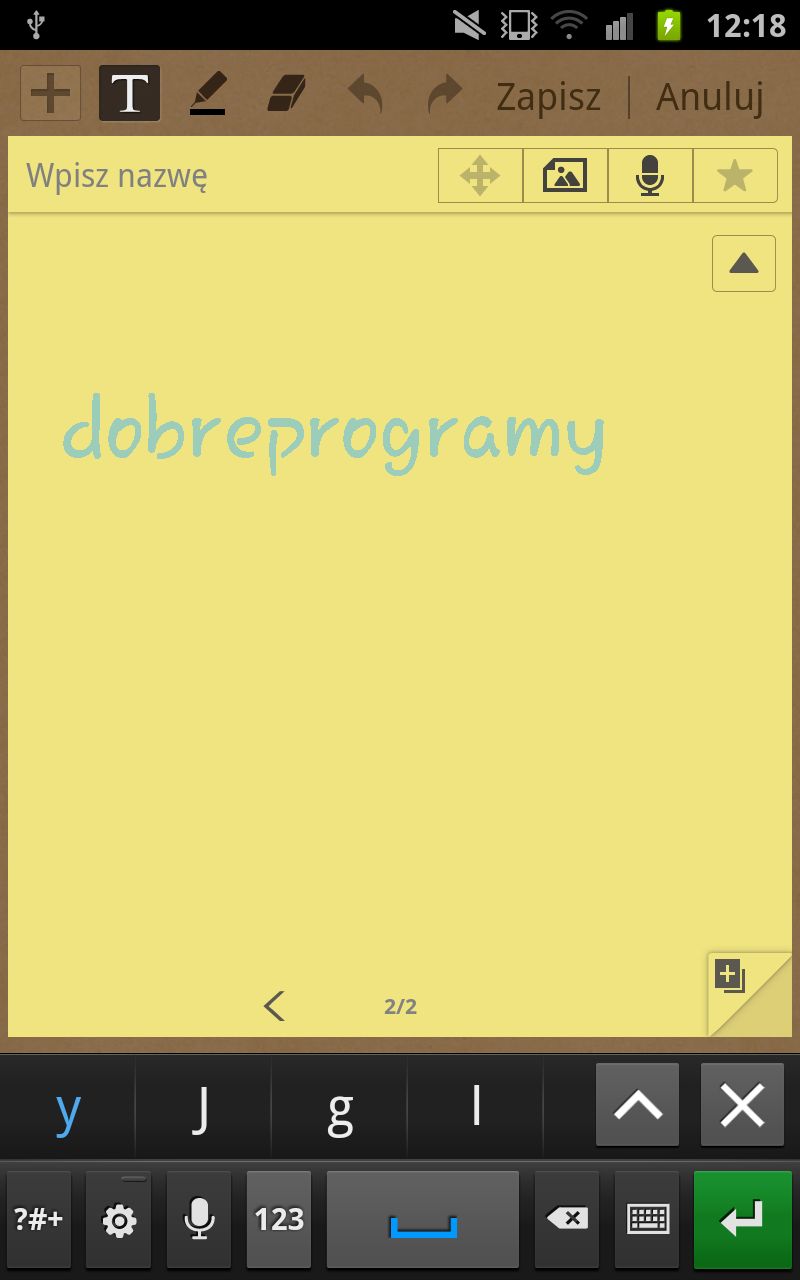
Task: Cancel editing with Anuluj
Action: pos(710,97)
